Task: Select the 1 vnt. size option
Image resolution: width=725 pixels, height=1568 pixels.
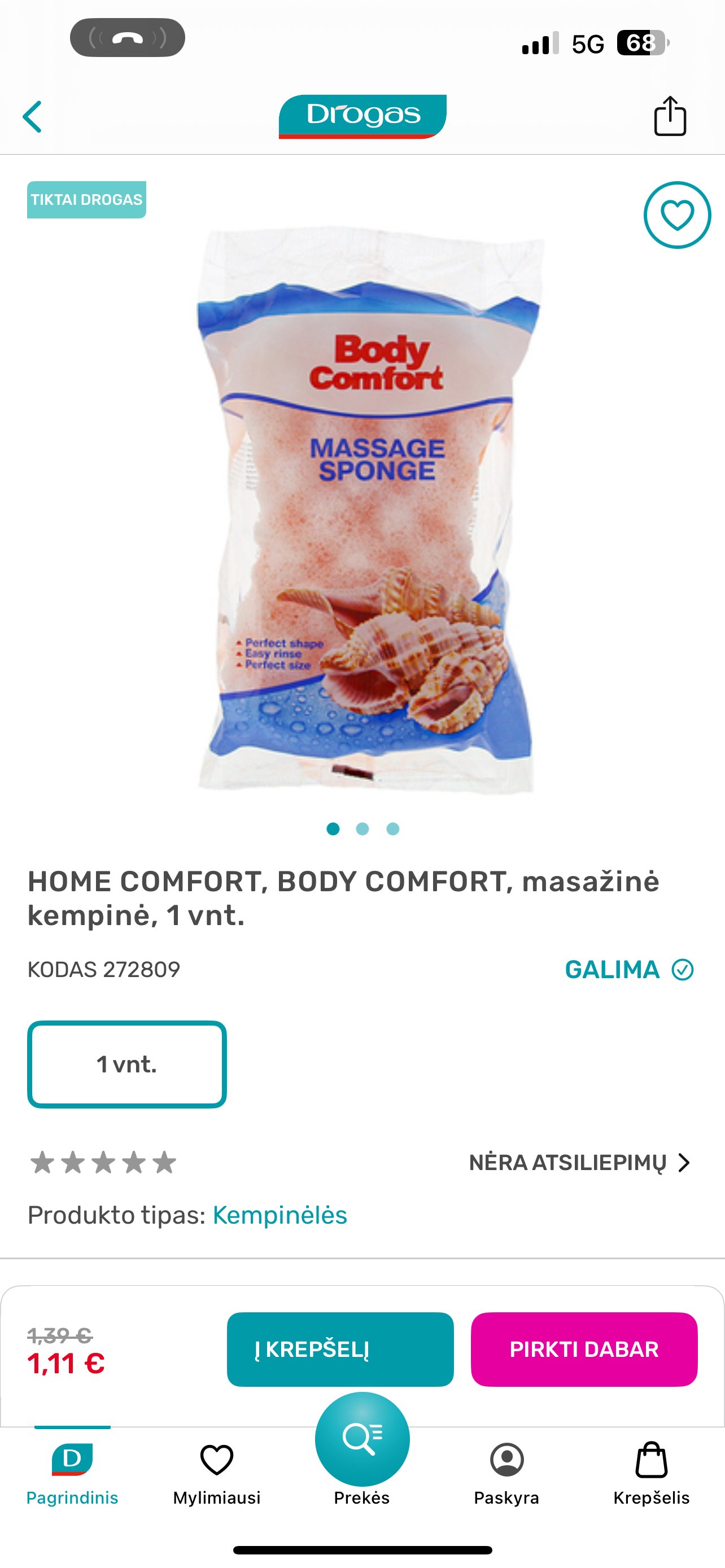Action: (x=126, y=1064)
